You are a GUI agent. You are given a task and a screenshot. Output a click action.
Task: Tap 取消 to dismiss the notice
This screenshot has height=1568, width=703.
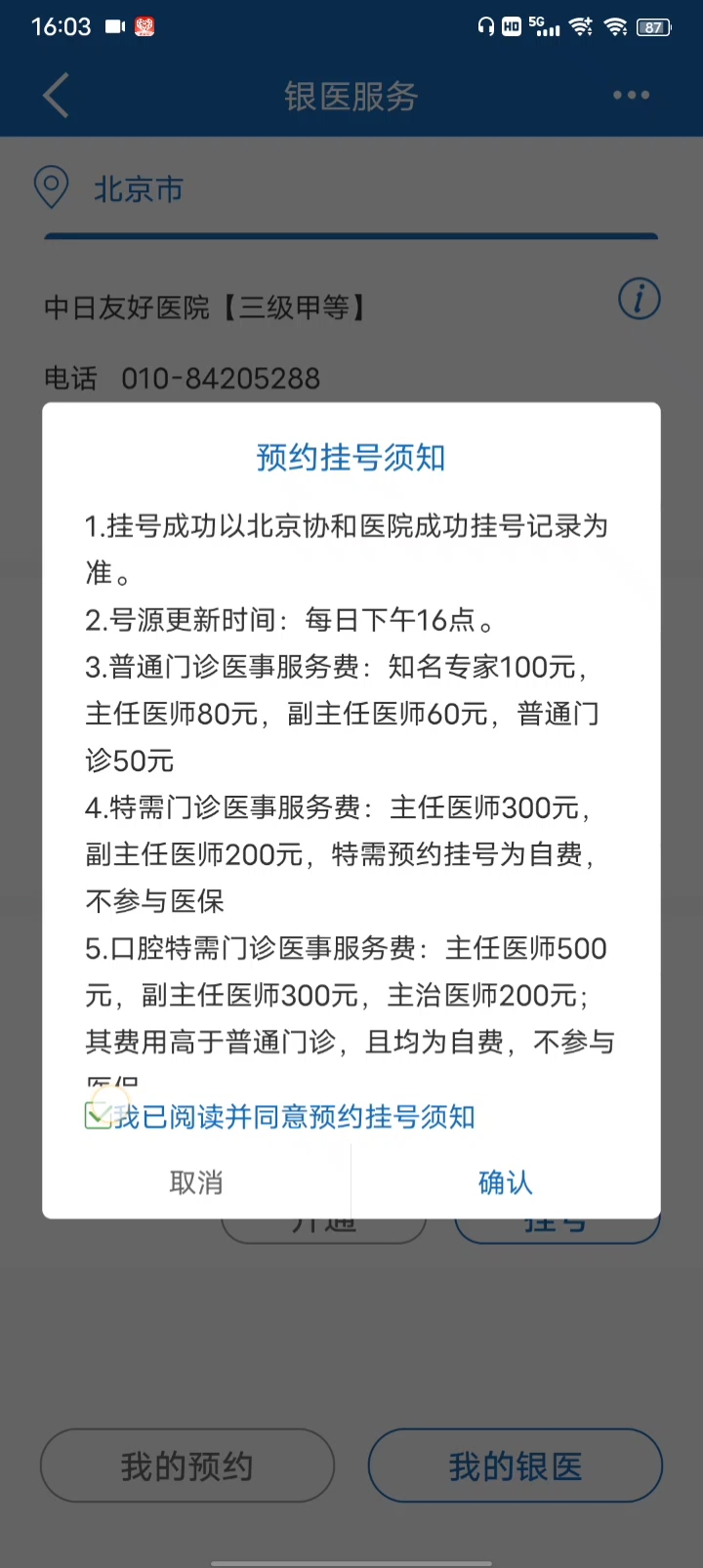195,1182
